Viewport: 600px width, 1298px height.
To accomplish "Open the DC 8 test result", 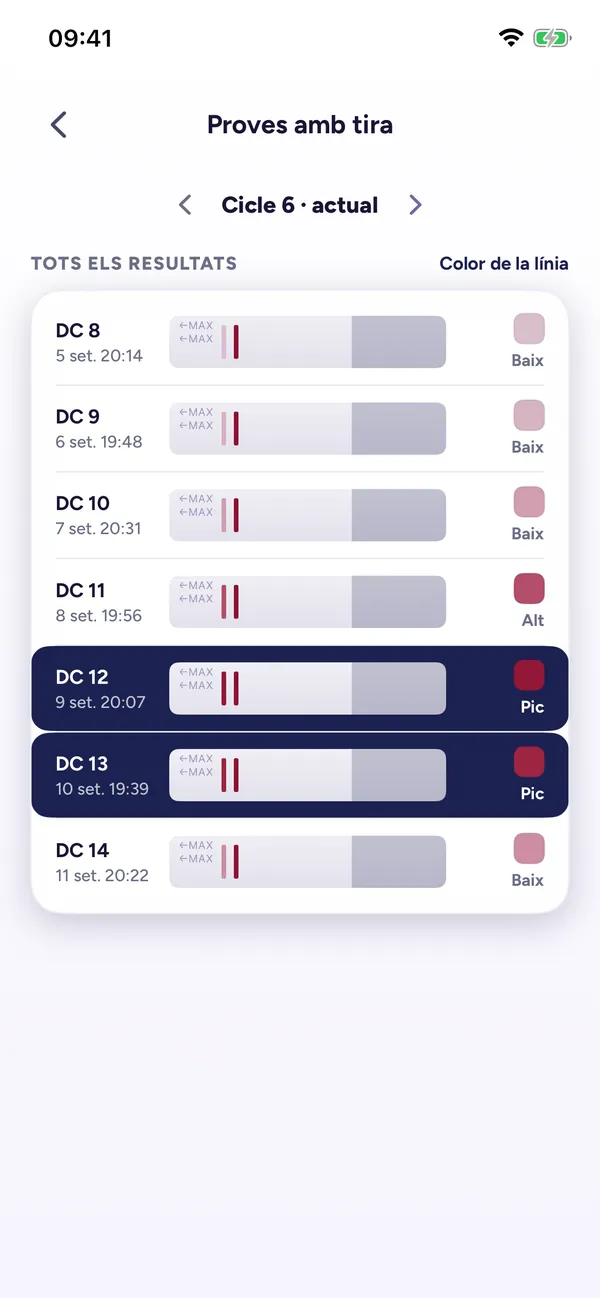I will click(x=300, y=342).
